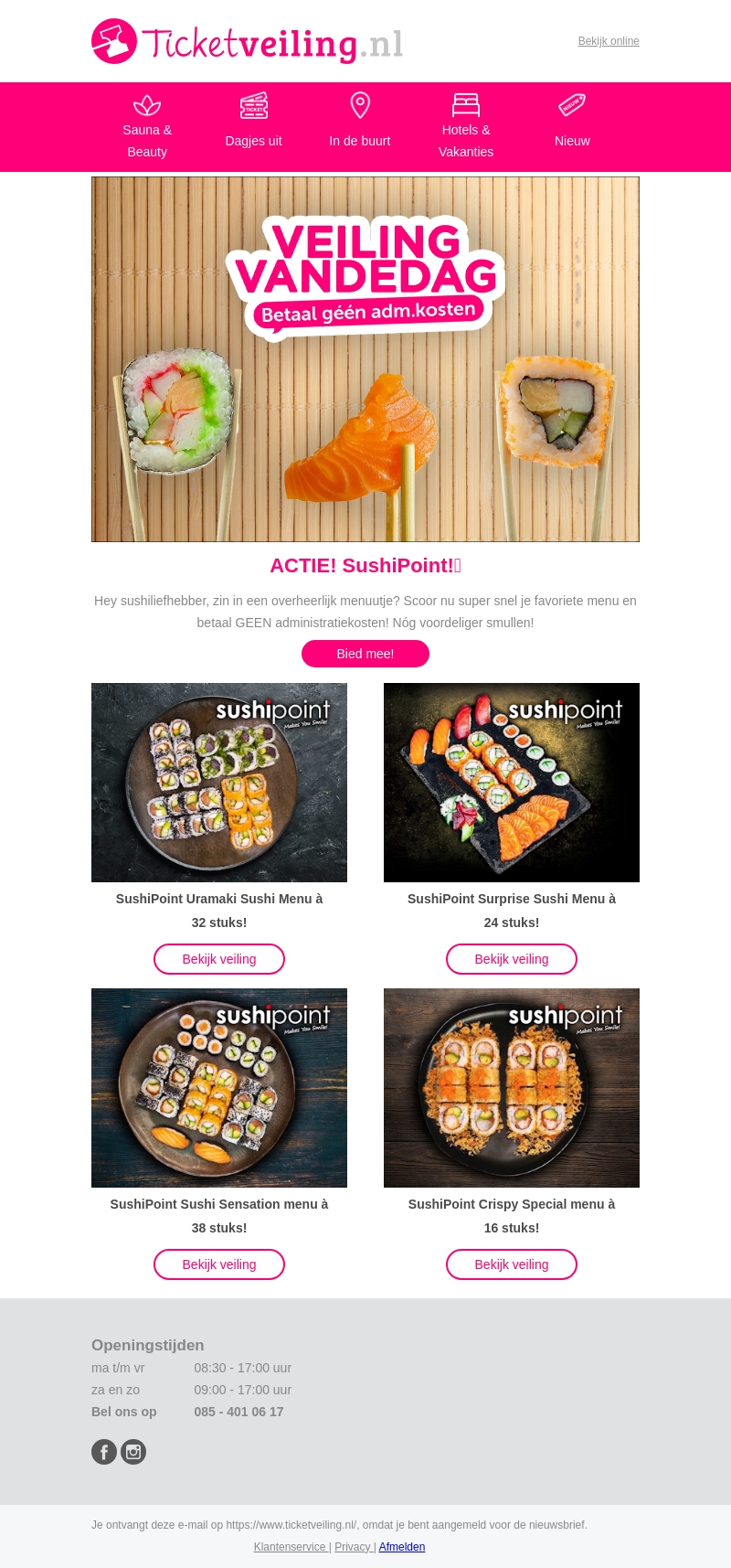Select In de buurt category
The image size is (731, 1568).
point(360,126)
